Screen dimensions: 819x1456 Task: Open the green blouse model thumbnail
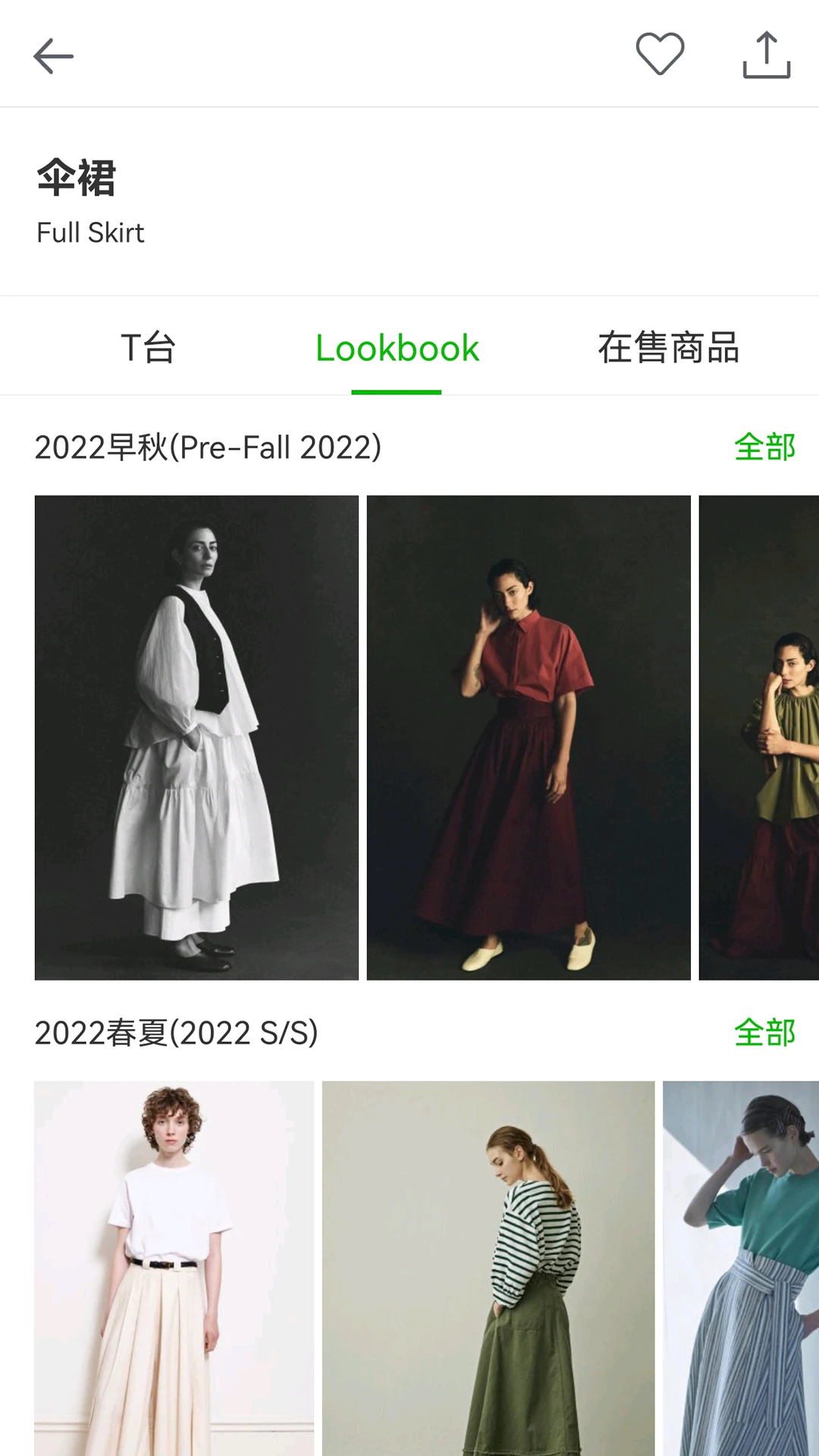click(758, 736)
